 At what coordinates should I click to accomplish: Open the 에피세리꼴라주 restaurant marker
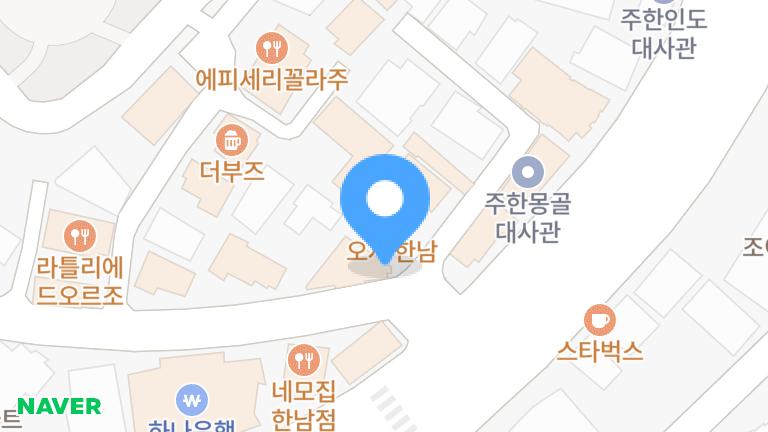tap(271, 47)
